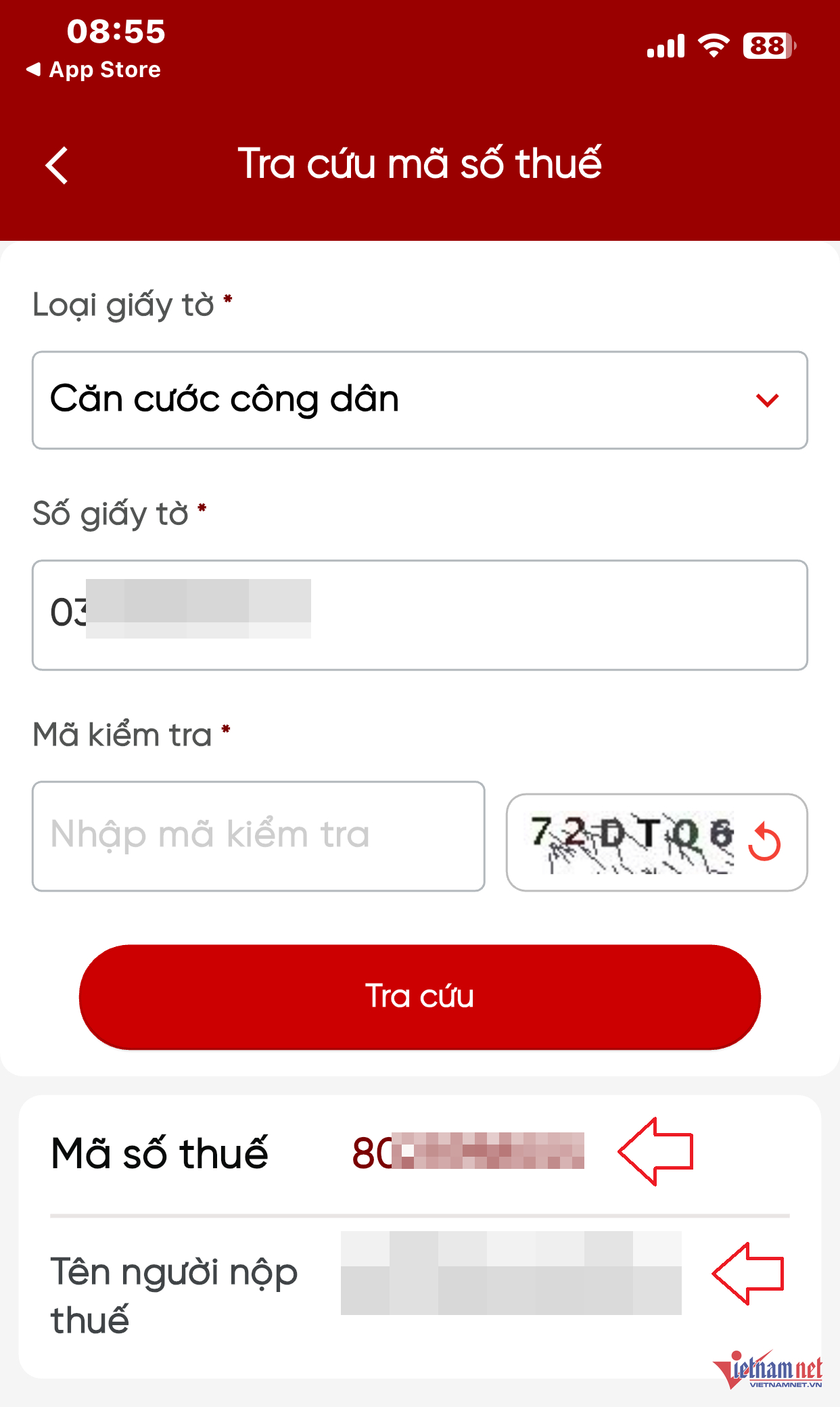840x1407 pixels.
Task: Submit with the Tra cứu button
Action: coord(419,997)
